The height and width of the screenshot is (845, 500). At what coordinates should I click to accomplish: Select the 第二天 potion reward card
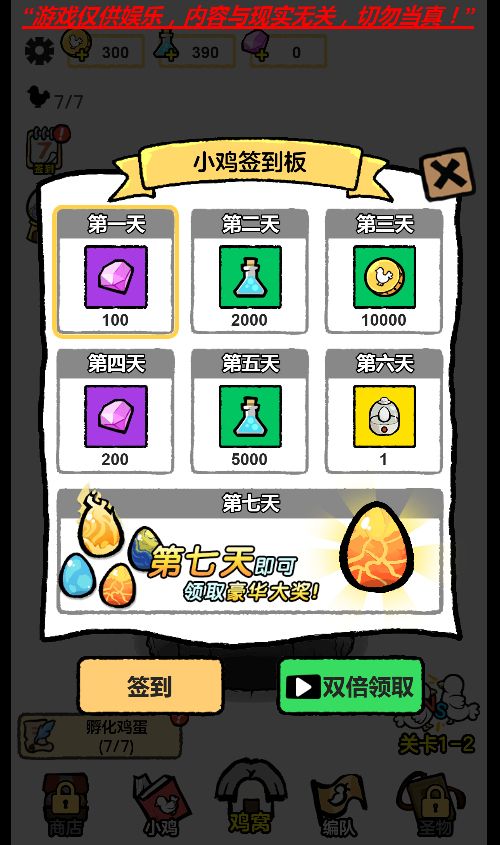[x=249, y=272]
